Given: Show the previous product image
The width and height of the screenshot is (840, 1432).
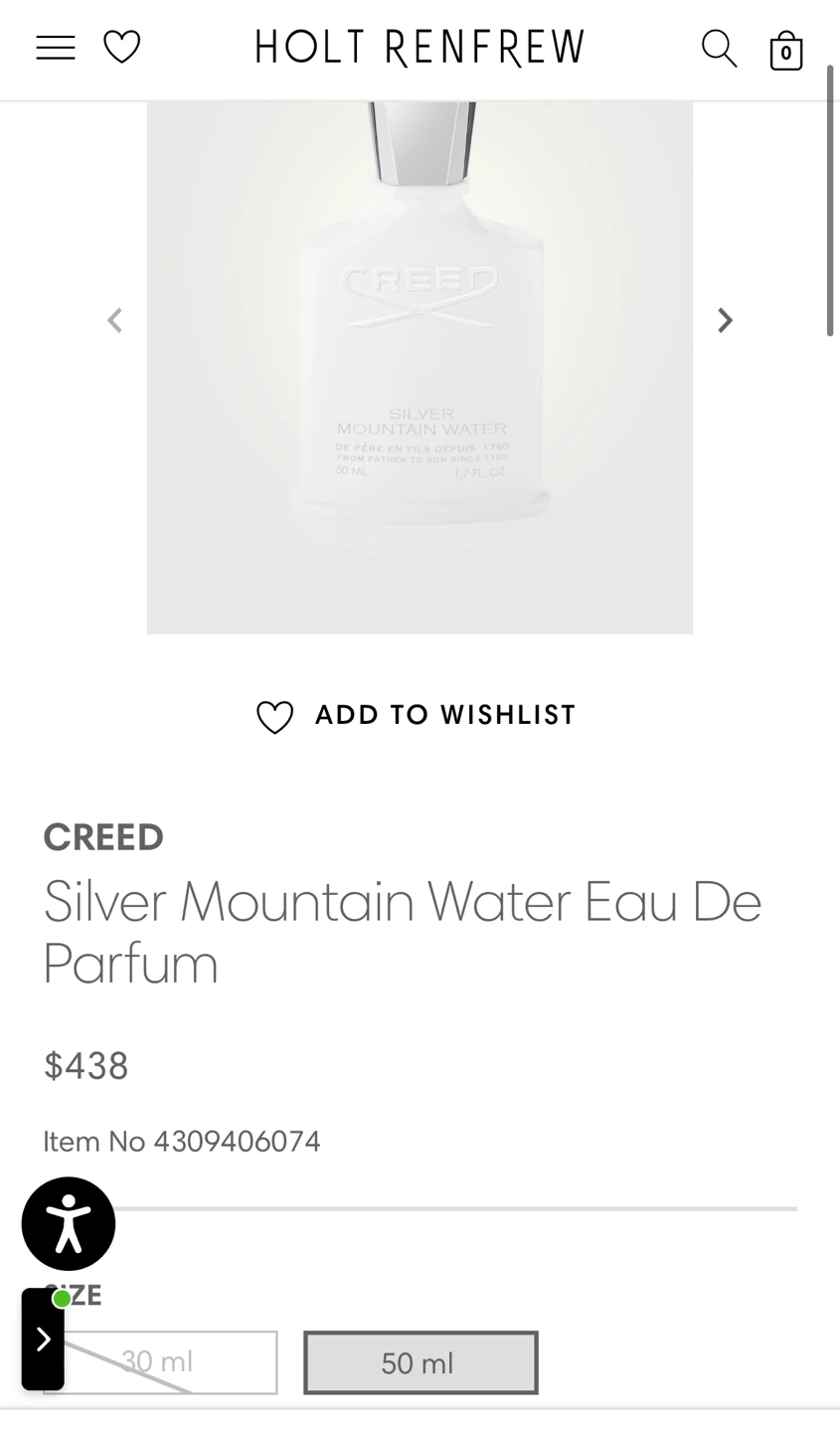Looking at the screenshot, I should click(x=114, y=320).
